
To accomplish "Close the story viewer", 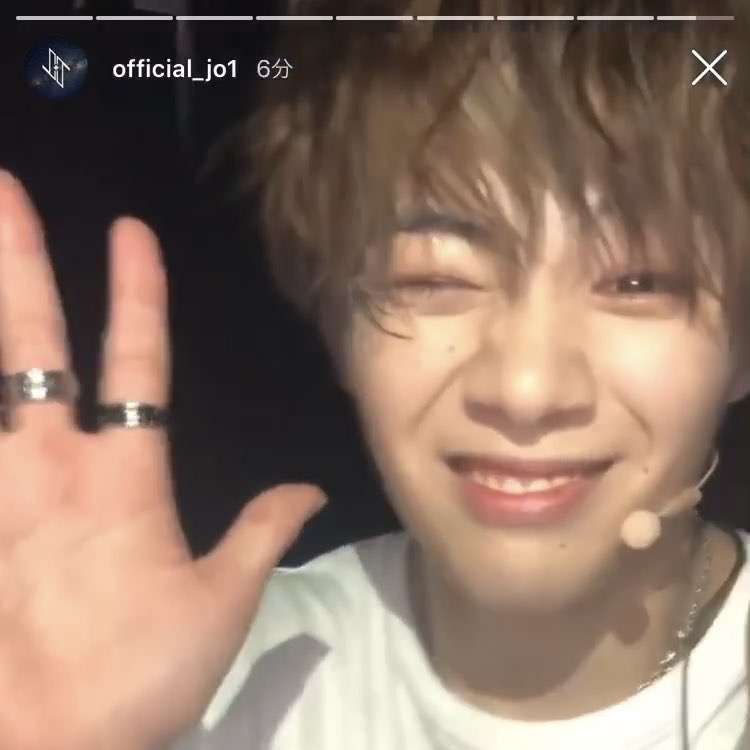I will (x=709, y=68).
